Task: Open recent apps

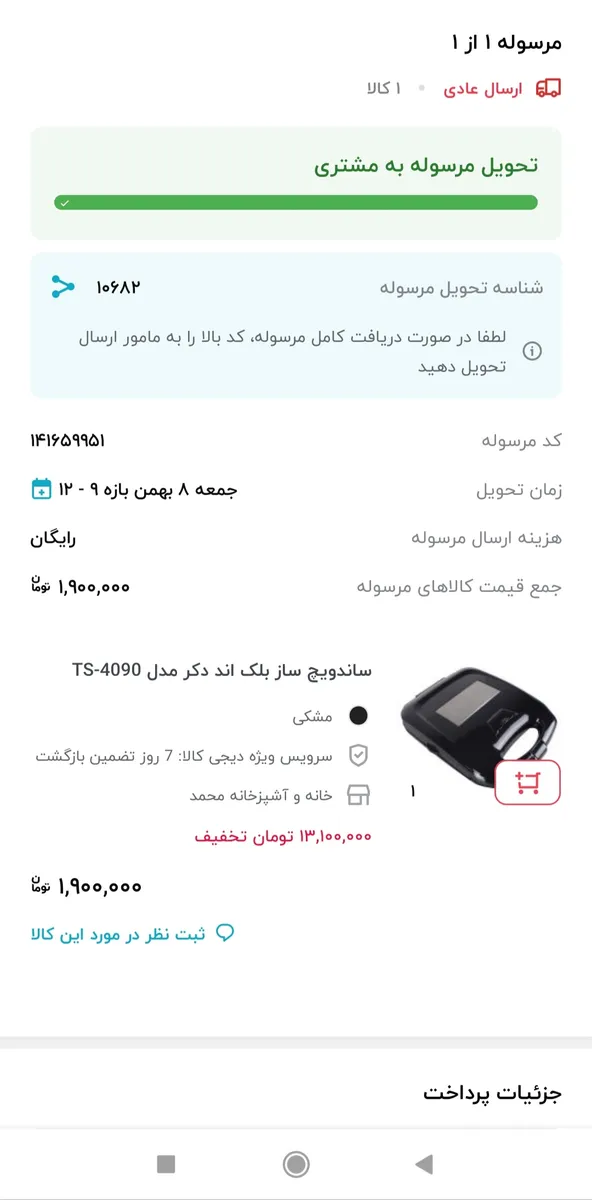Action: (x=166, y=1163)
